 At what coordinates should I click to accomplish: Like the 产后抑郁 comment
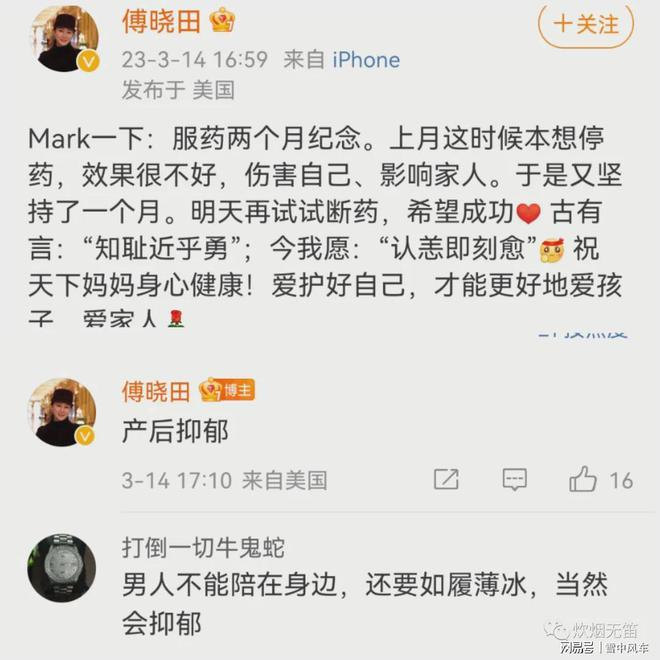[583, 480]
